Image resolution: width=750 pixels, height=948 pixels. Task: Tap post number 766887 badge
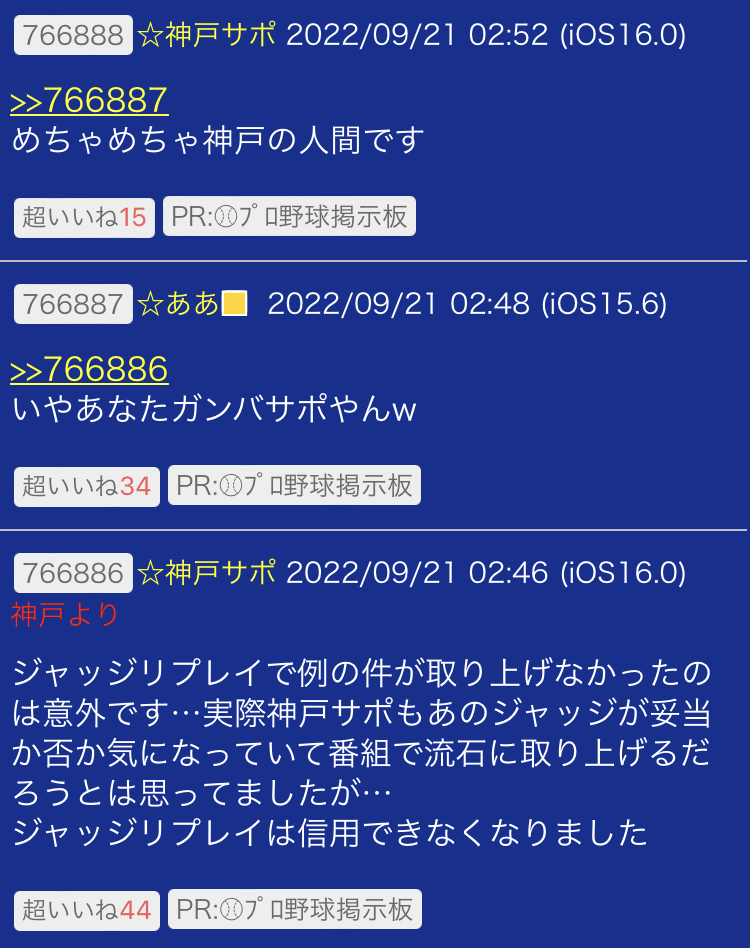click(x=73, y=304)
